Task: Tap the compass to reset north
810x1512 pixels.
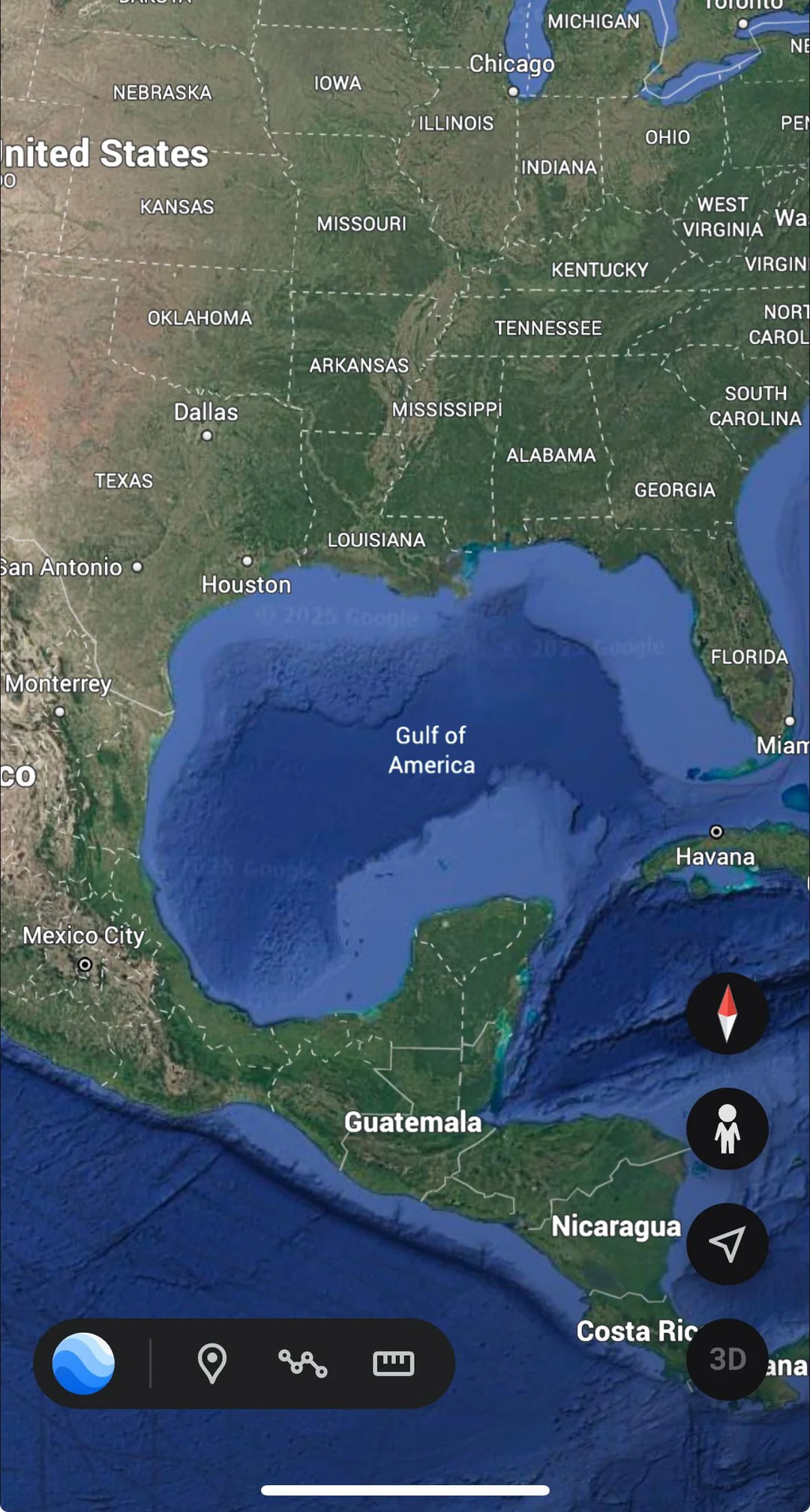Action: 727,1013
